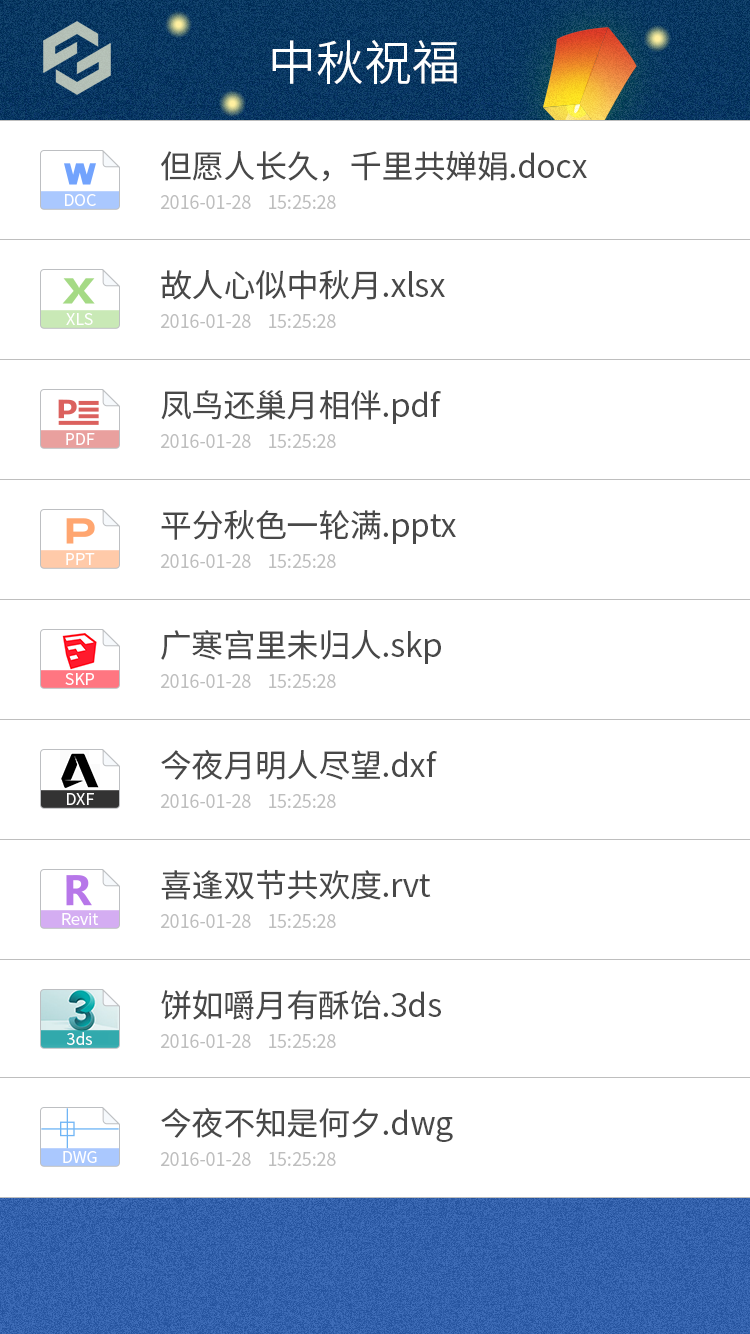Open 今夜月明人尽望.dxf
The height and width of the screenshot is (1334, 750).
click(297, 766)
